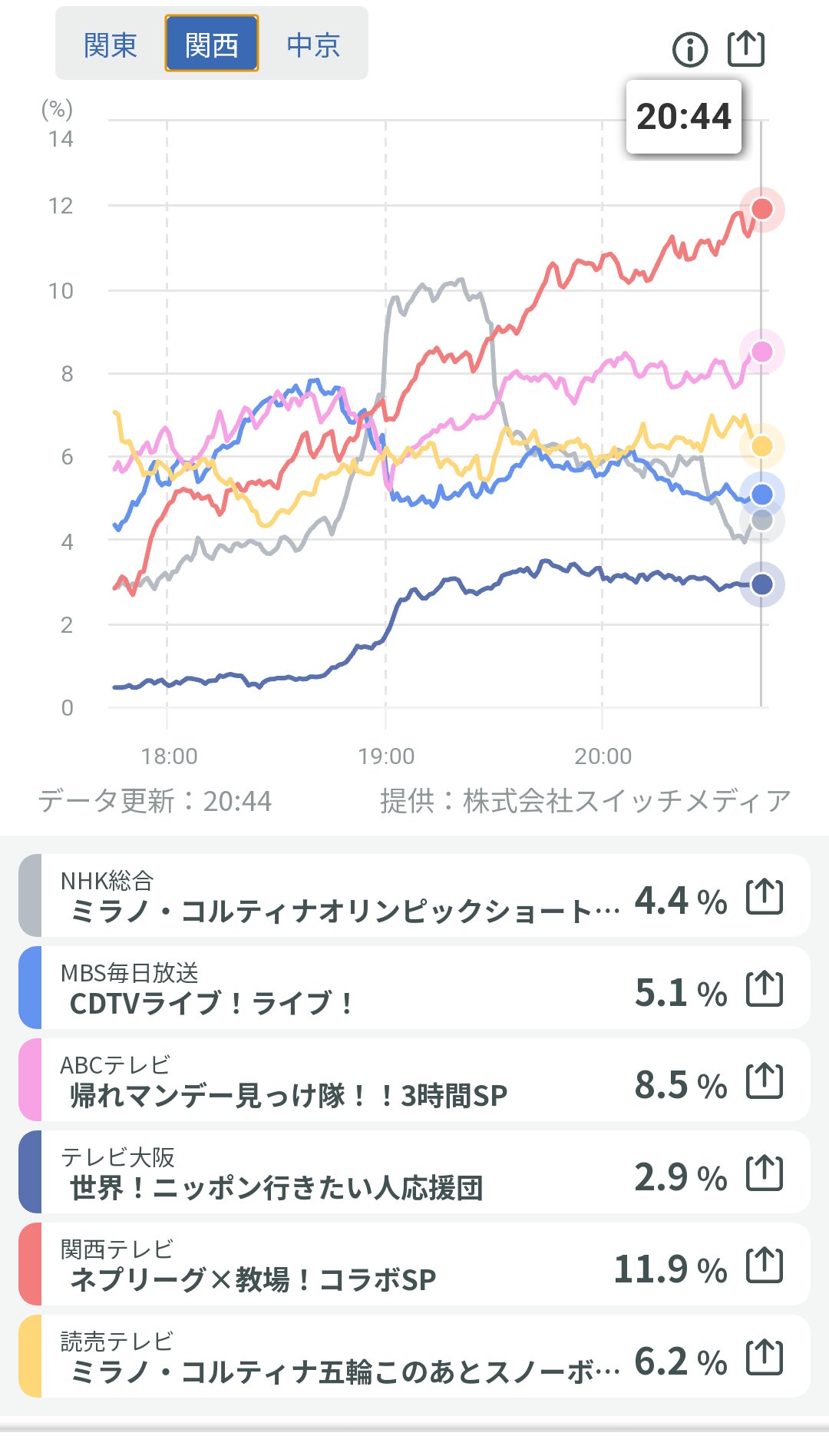The height and width of the screenshot is (1456, 829).
Task: Share the テレビ大阪 program rating
Action: (765, 1173)
